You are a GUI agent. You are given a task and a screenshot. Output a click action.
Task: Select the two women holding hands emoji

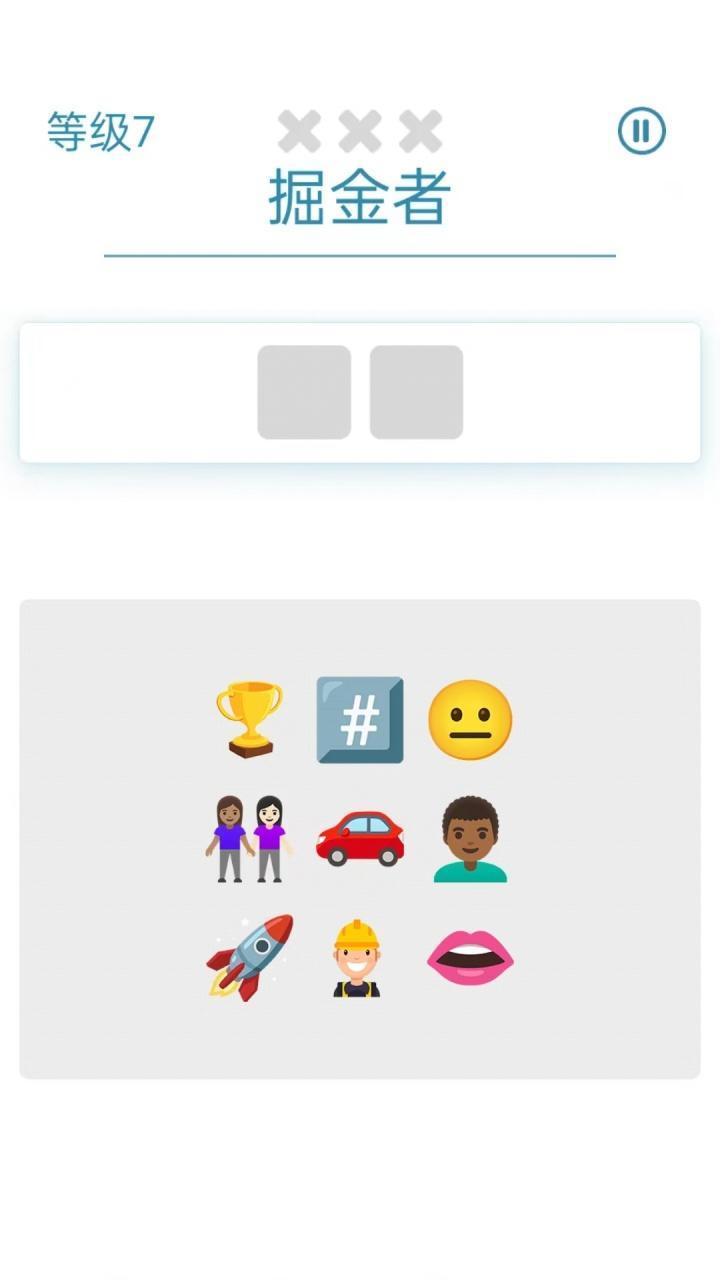tap(250, 839)
